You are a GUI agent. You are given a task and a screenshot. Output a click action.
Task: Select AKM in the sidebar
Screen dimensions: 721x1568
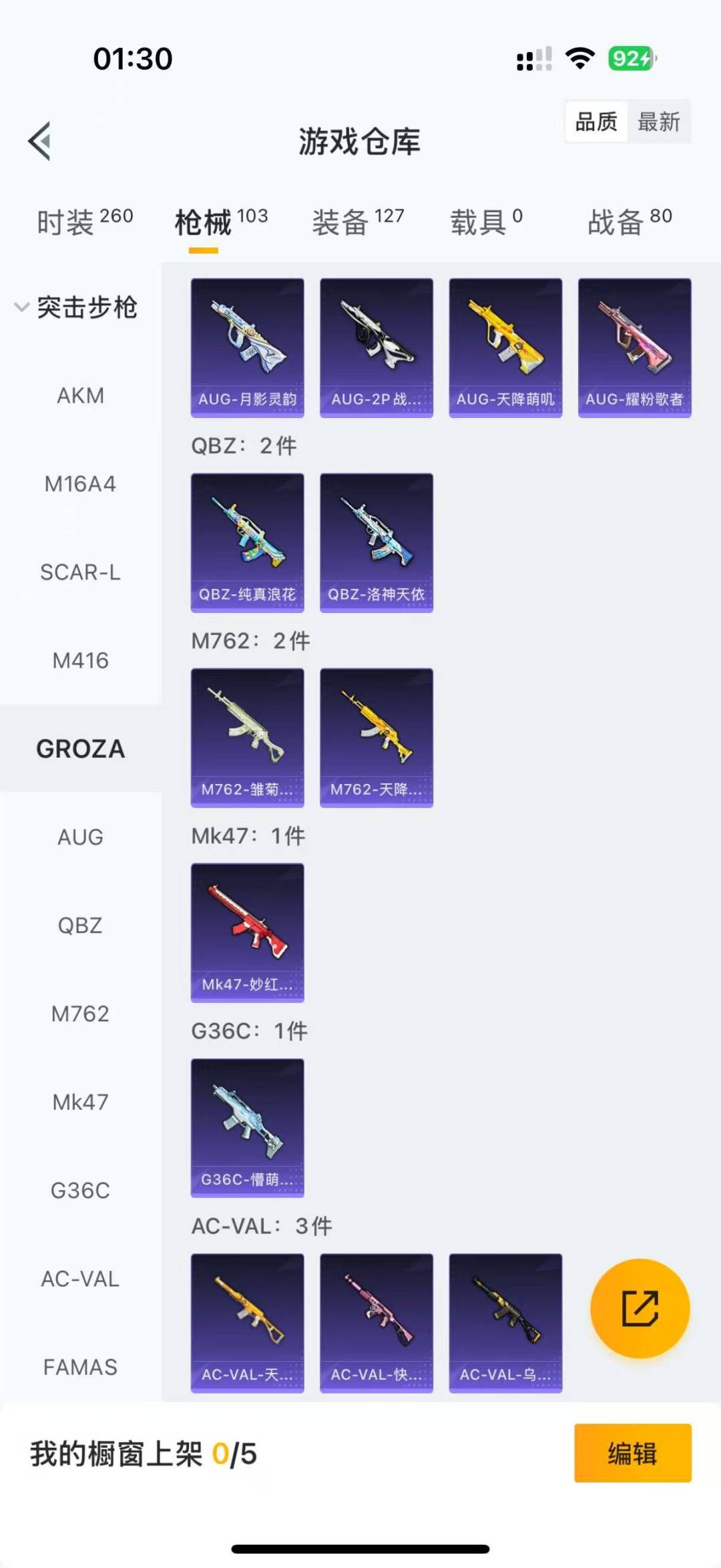80,395
